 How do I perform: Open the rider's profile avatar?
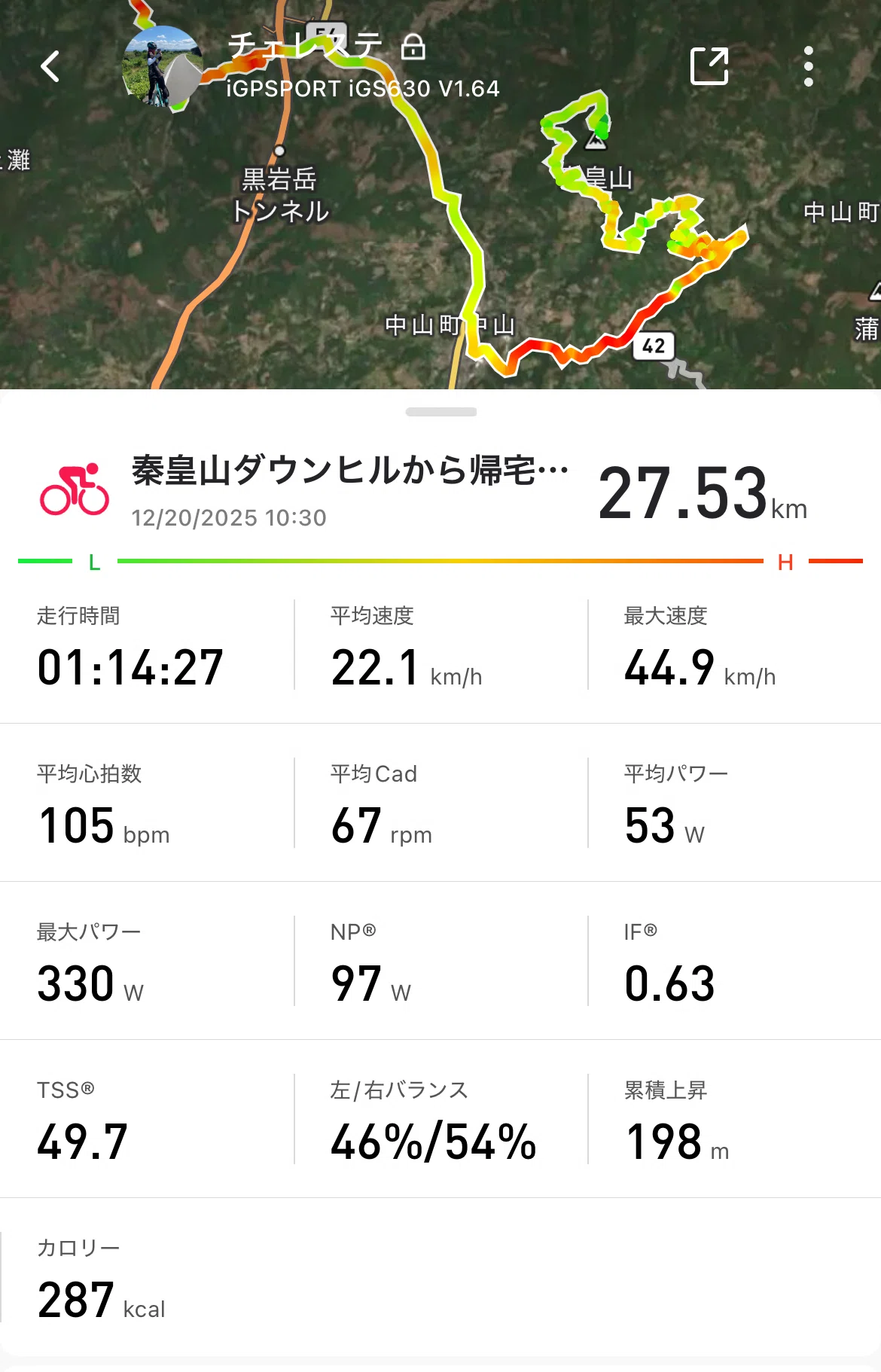point(163,66)
